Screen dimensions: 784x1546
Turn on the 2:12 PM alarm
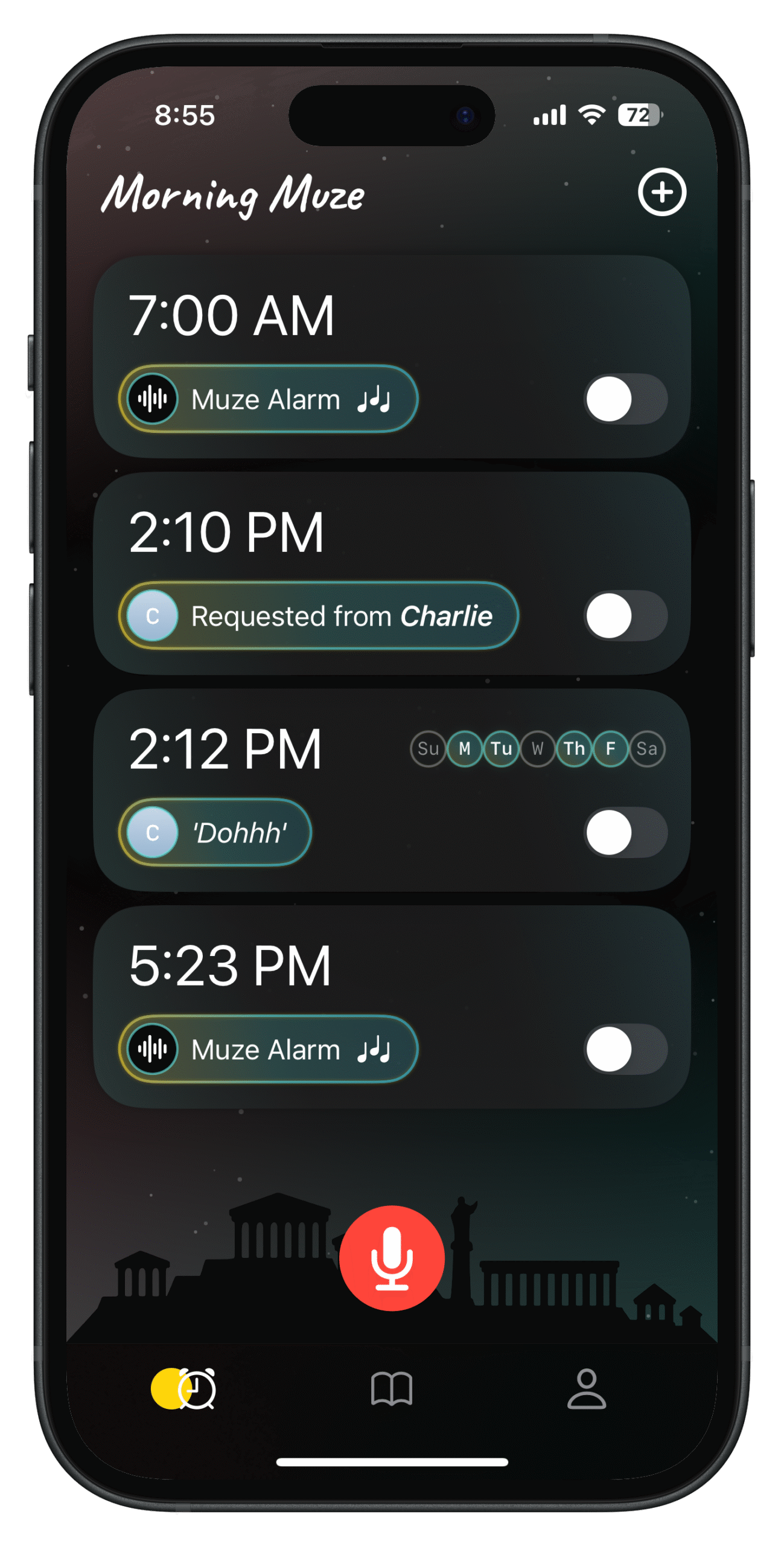(x=625, y=833)
